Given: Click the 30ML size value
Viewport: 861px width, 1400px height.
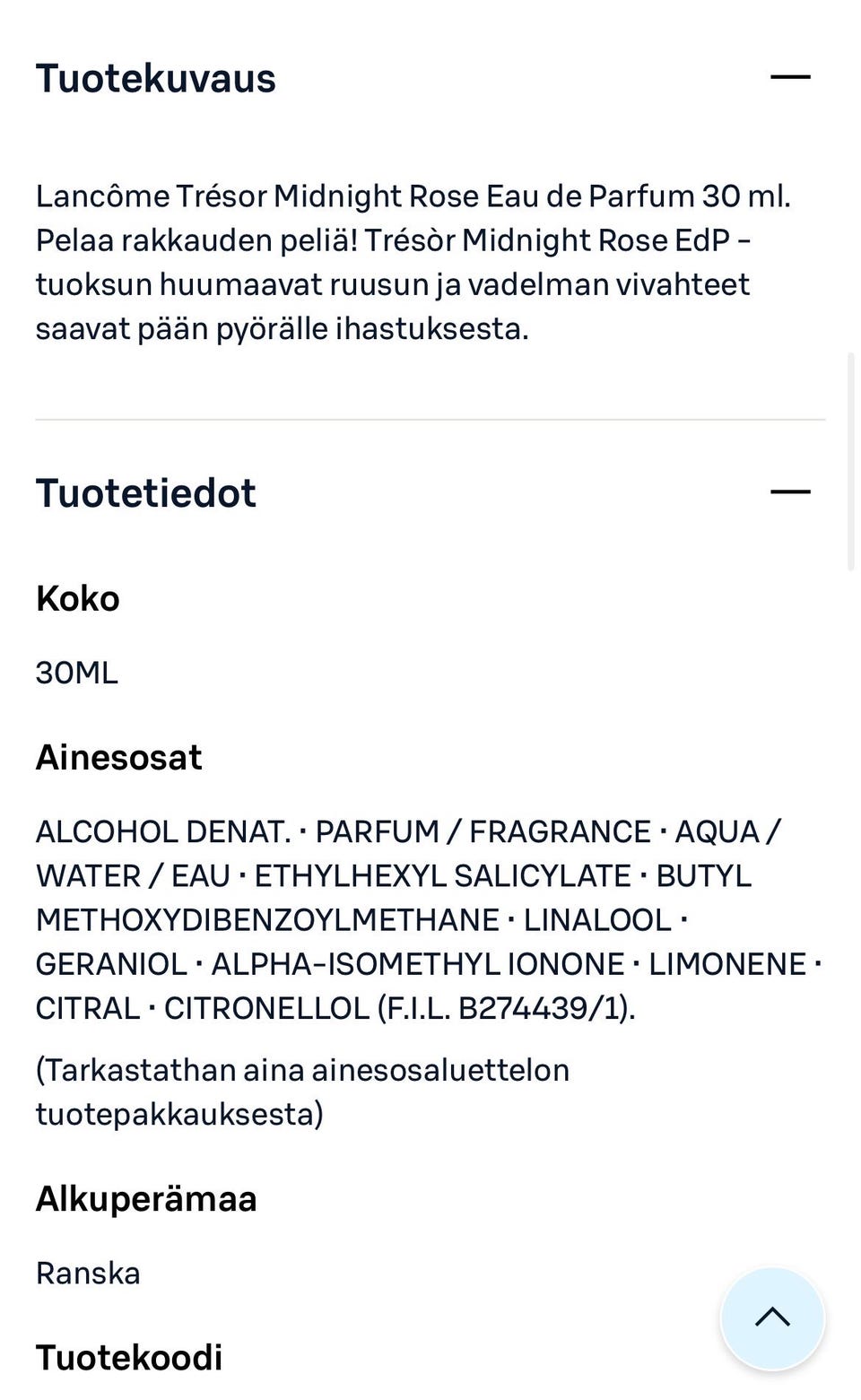Looking at the screenshot, I should (x=77, y=672).
